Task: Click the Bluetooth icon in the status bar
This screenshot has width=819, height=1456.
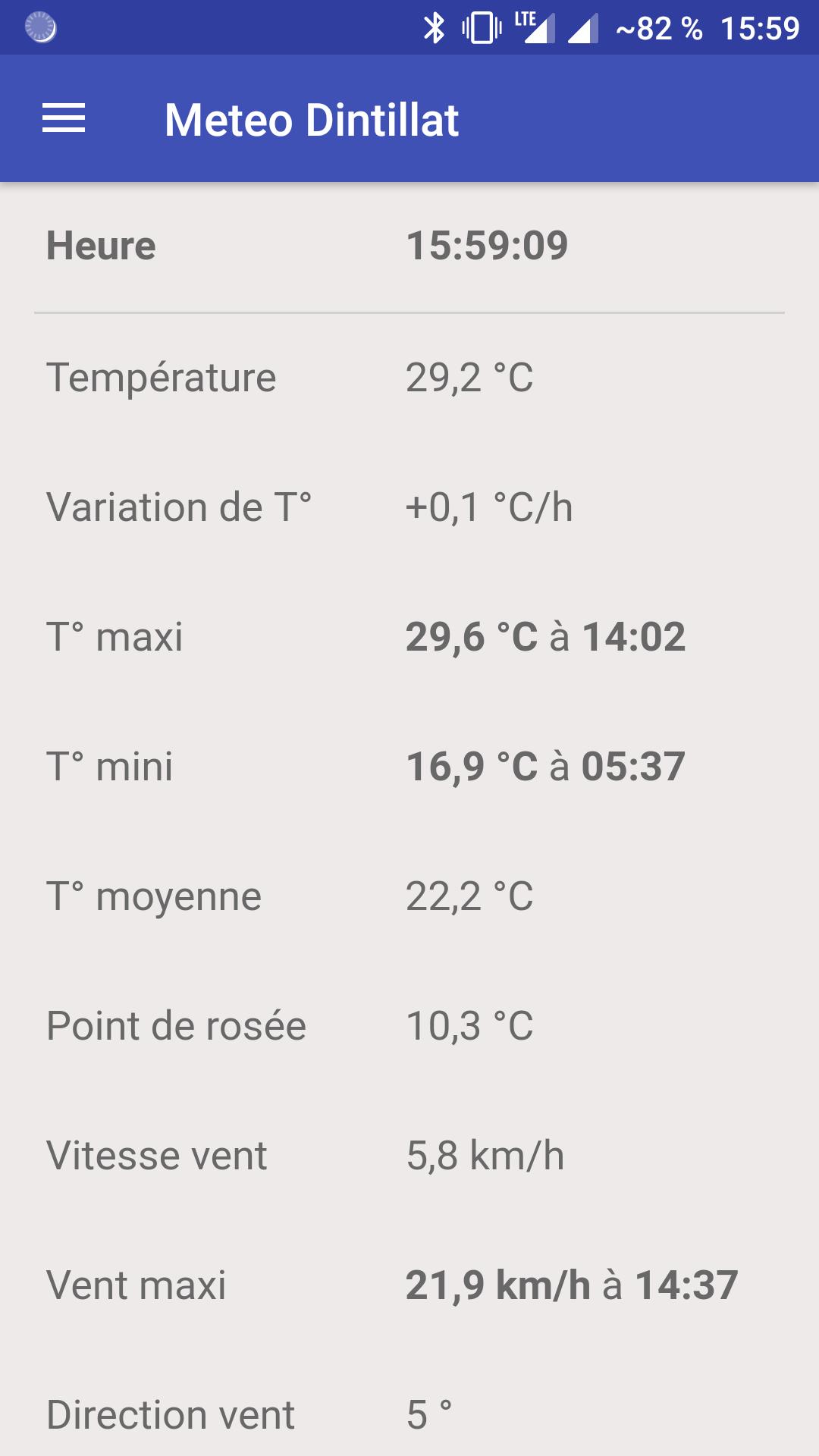Action: (x=436, y=25)
